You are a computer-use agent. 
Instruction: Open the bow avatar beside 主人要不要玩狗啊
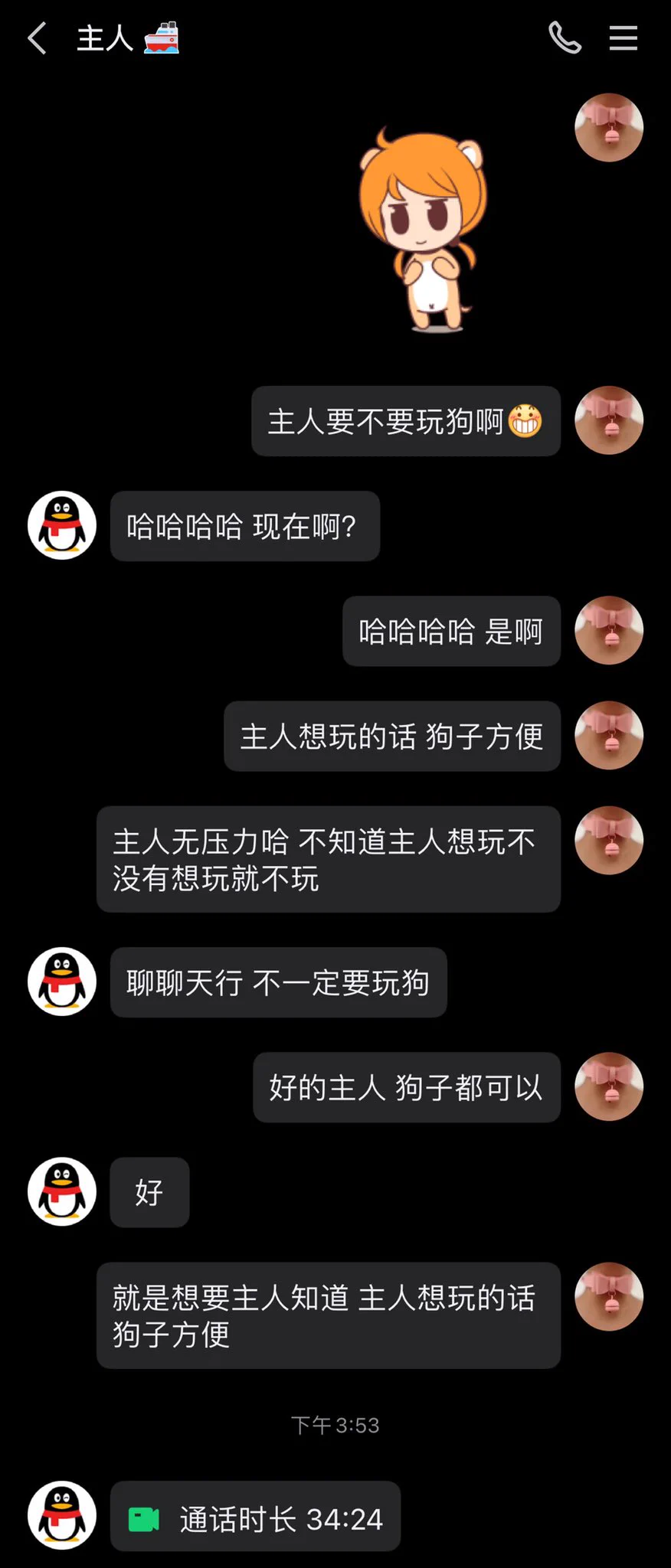click(x=608, y=420)
